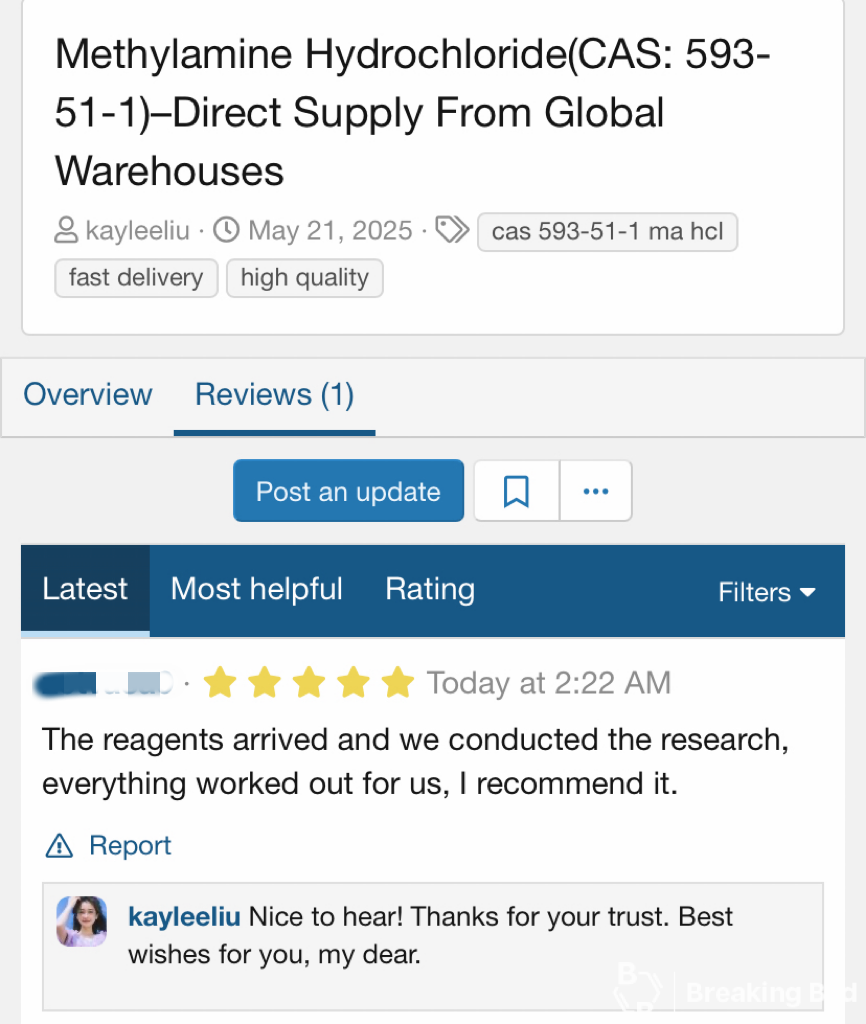The image size is (866, 1024).
Task: Tap the Post an update button
Action: point(348,491)
